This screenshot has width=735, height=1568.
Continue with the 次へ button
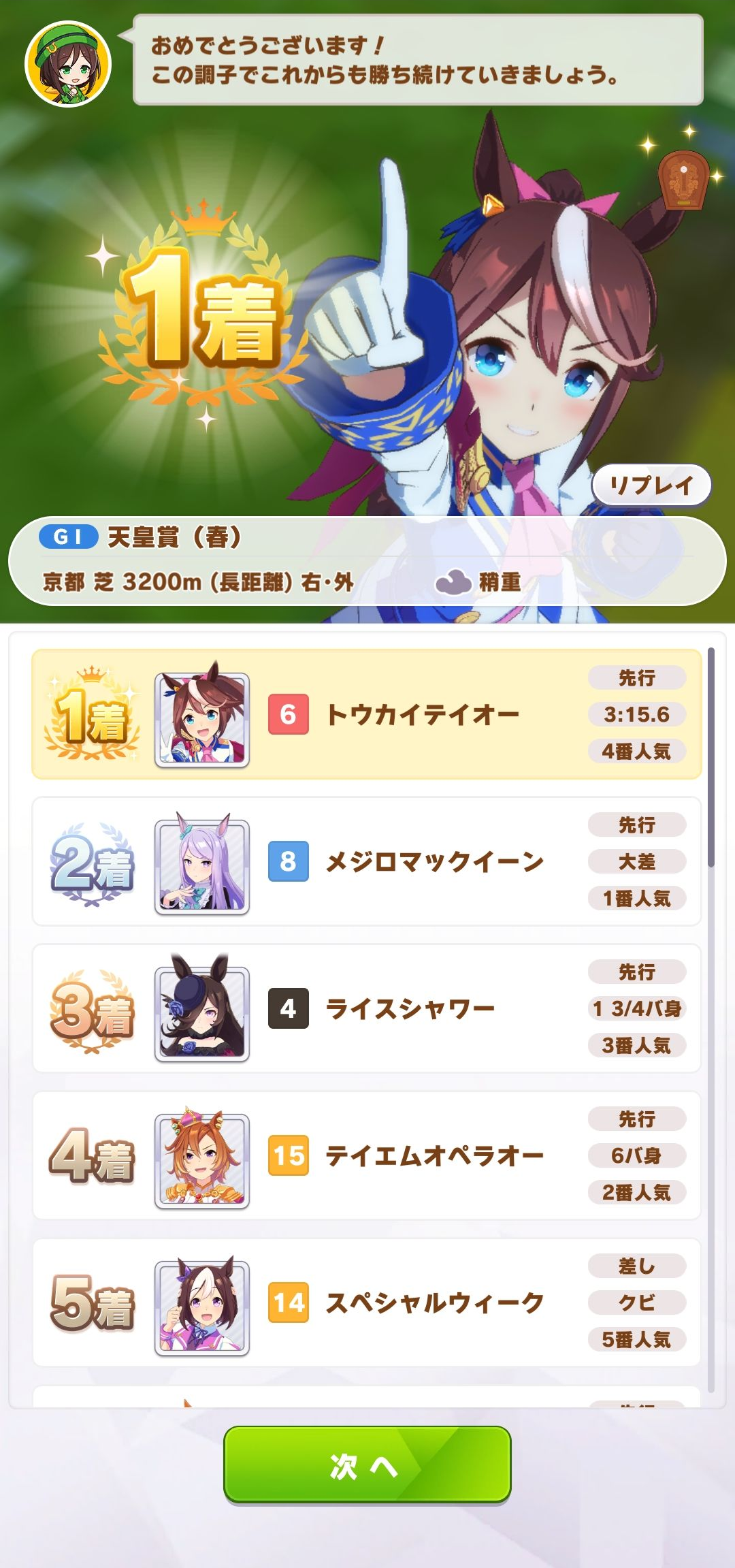tap(367, 1465)
